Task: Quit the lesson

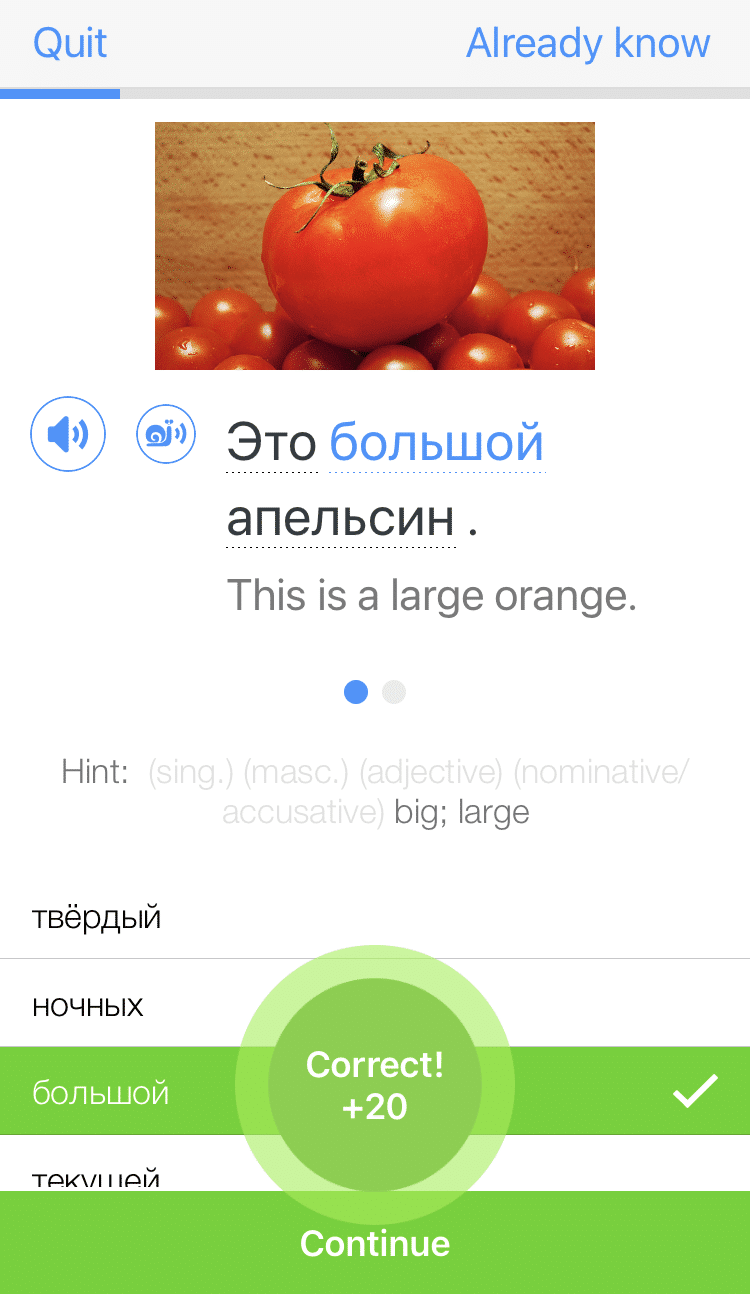Action: [x=70, y=44]
